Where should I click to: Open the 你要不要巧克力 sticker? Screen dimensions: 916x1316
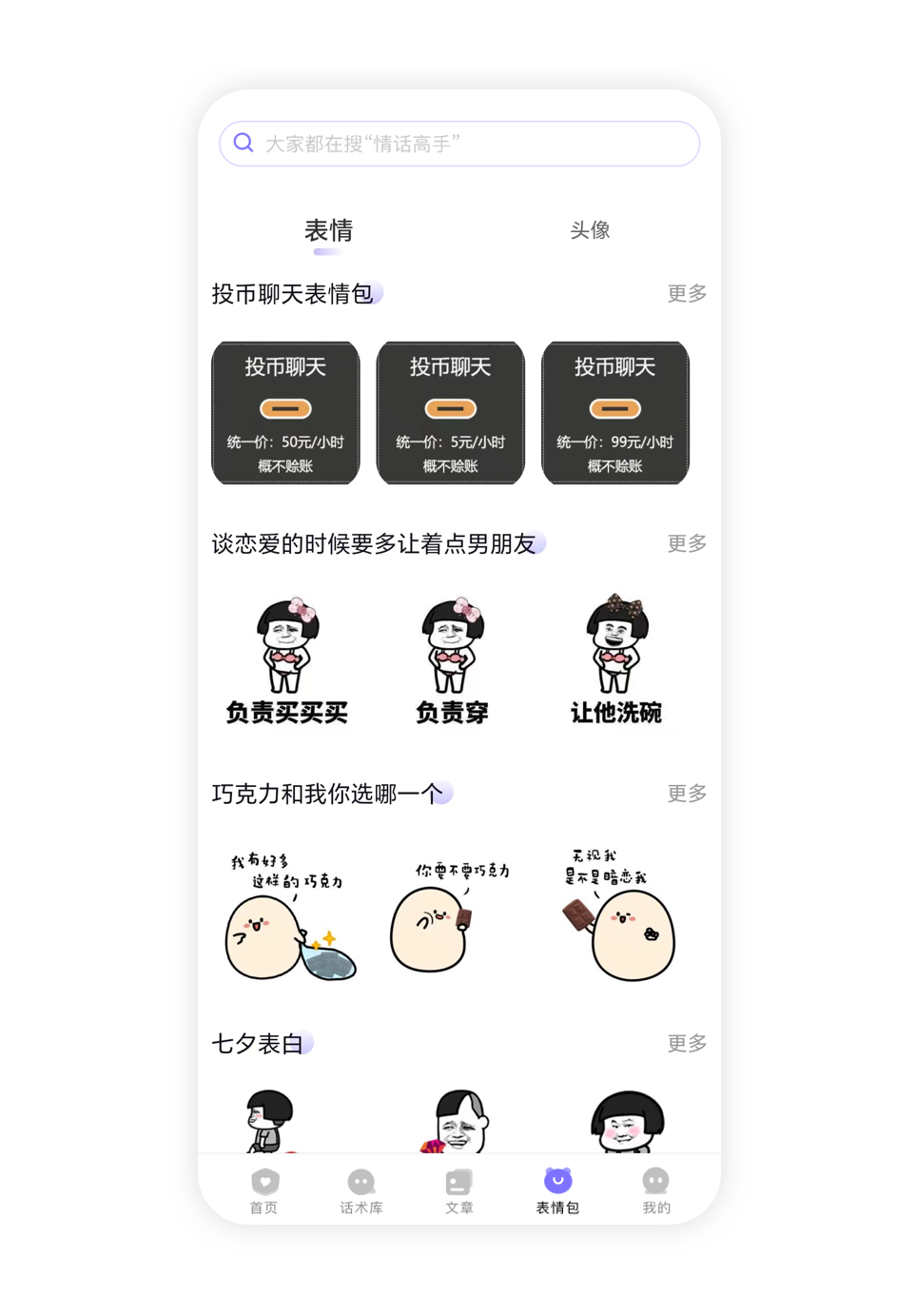(x=452, y=915)
